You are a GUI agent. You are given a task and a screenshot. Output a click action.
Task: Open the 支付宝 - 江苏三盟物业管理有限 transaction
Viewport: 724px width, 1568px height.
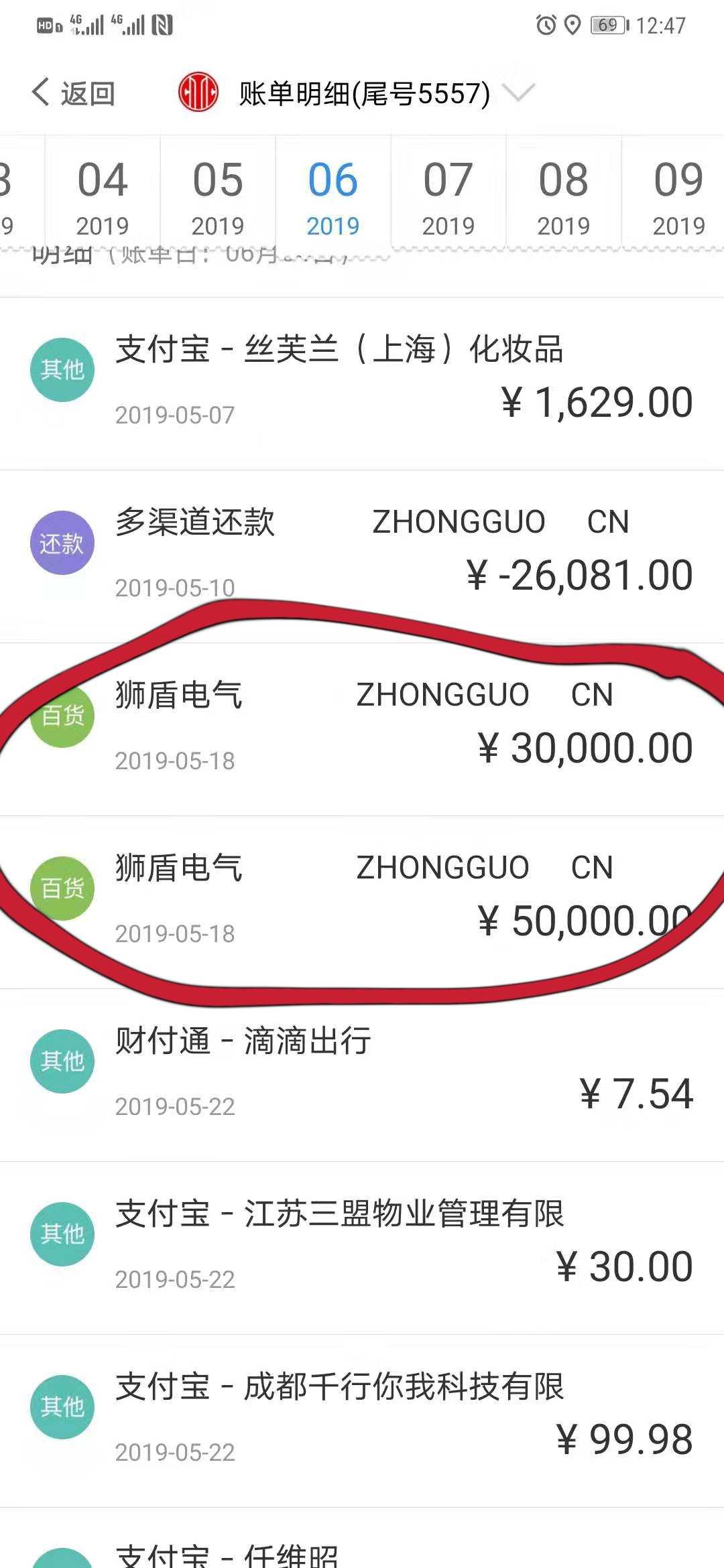pyautogui.click(x=362, y=1248)
